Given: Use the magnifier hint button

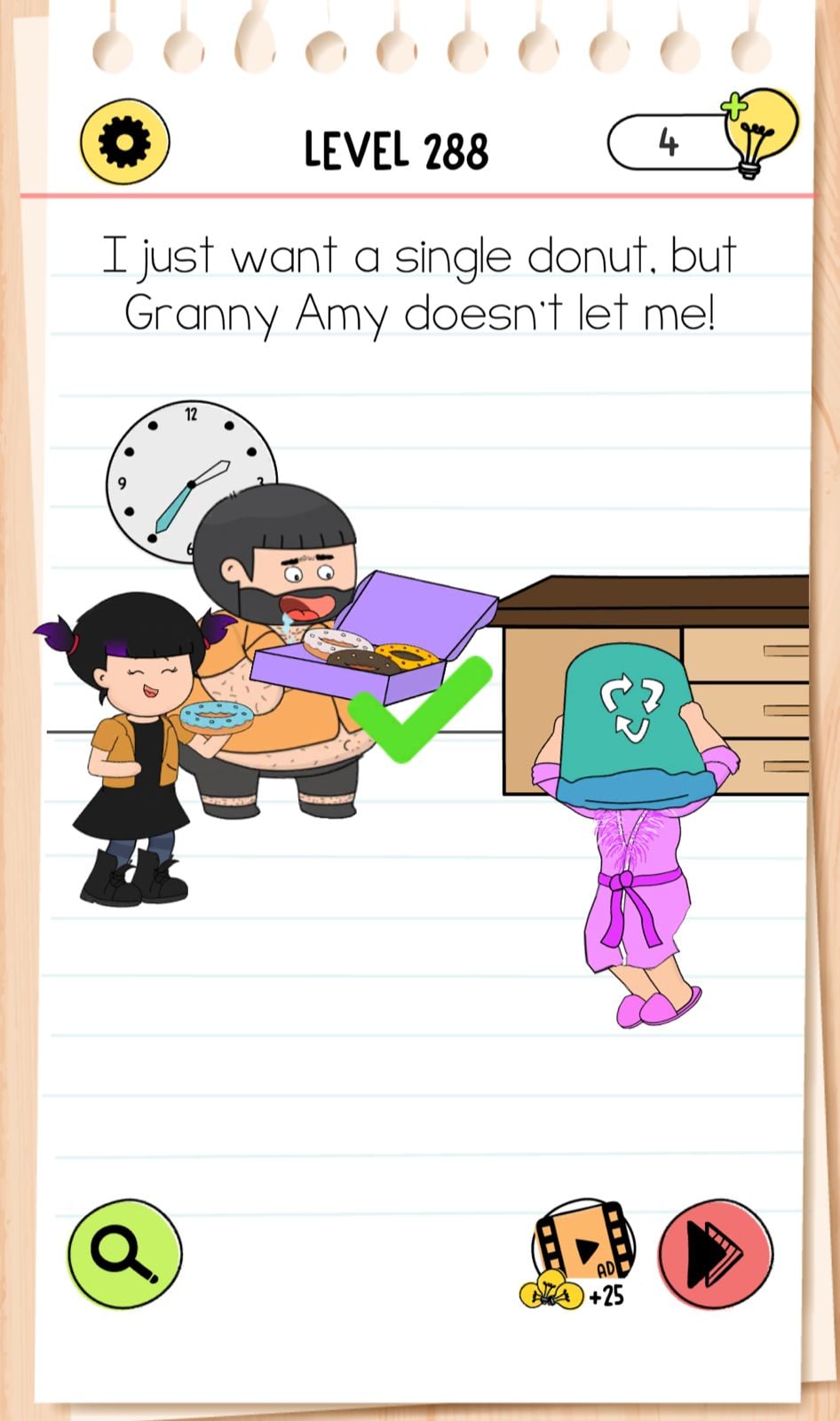Looking at the screenshot, I should (125, 1253).
